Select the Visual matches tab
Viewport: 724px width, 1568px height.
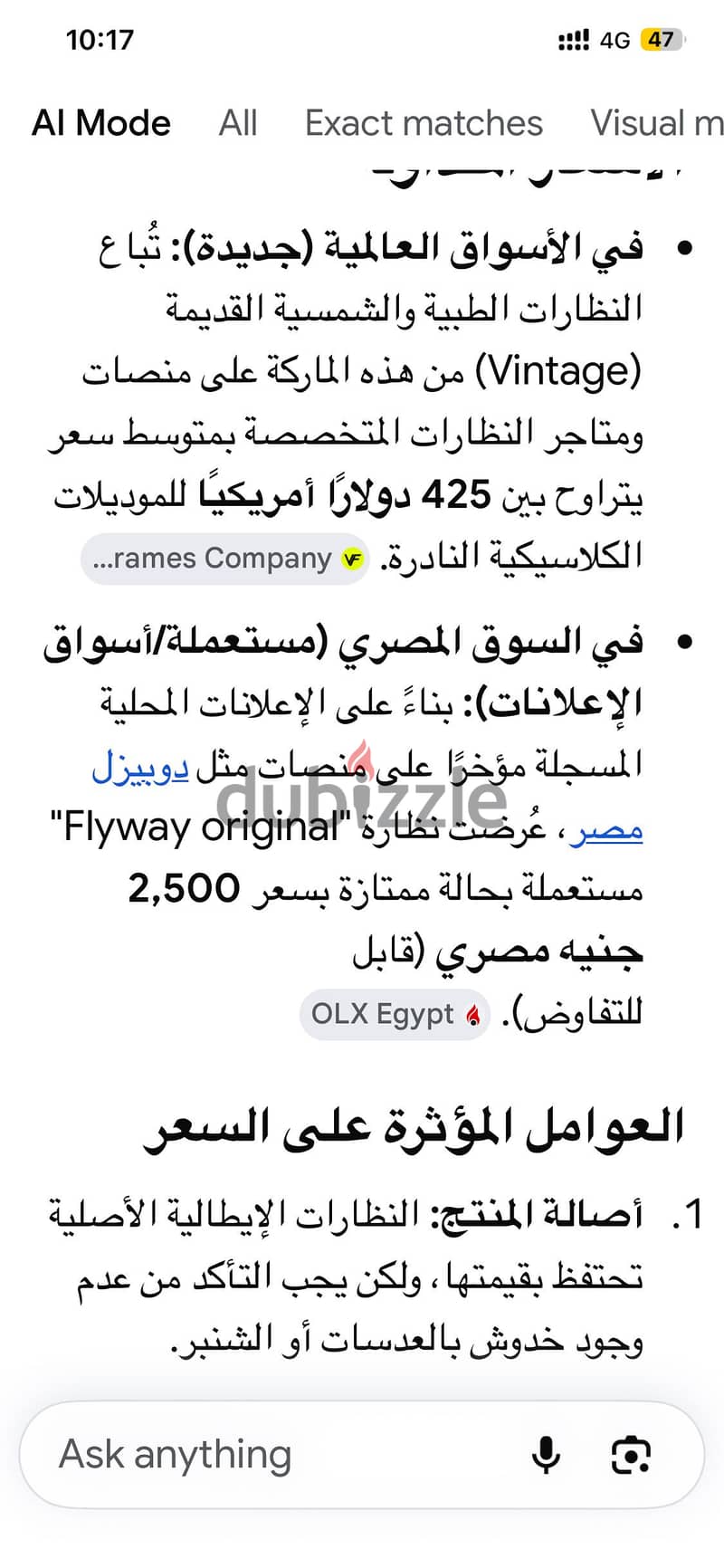coord(657,123)
